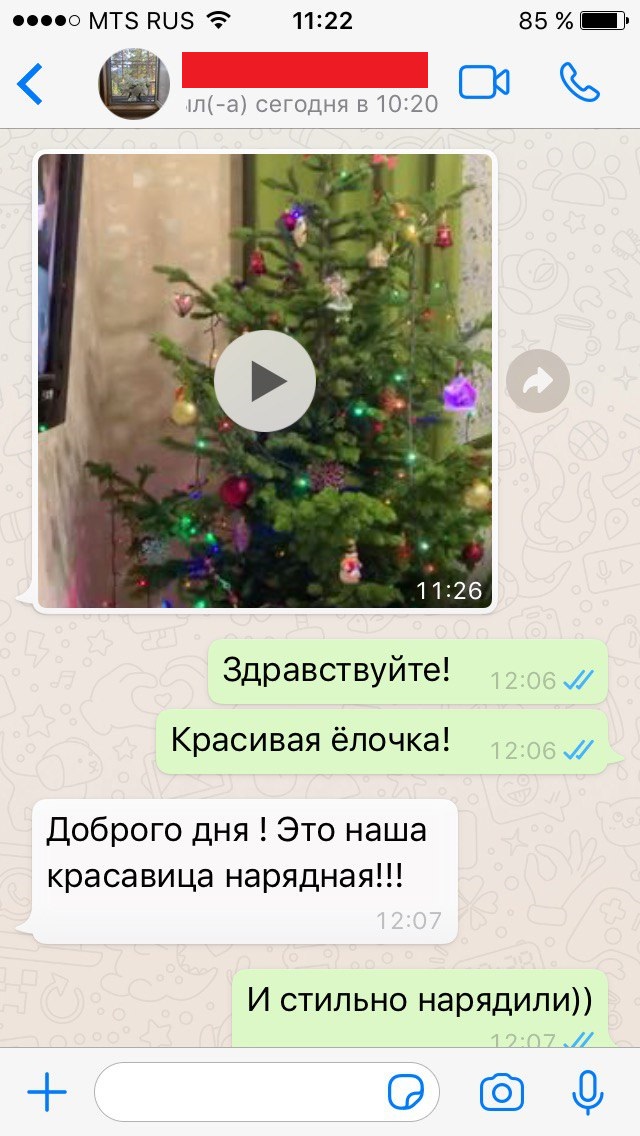Image resolution: width=640 pixels, height=1136 pixels.
Task: Forward the video message
Action: tap(538, 381)
